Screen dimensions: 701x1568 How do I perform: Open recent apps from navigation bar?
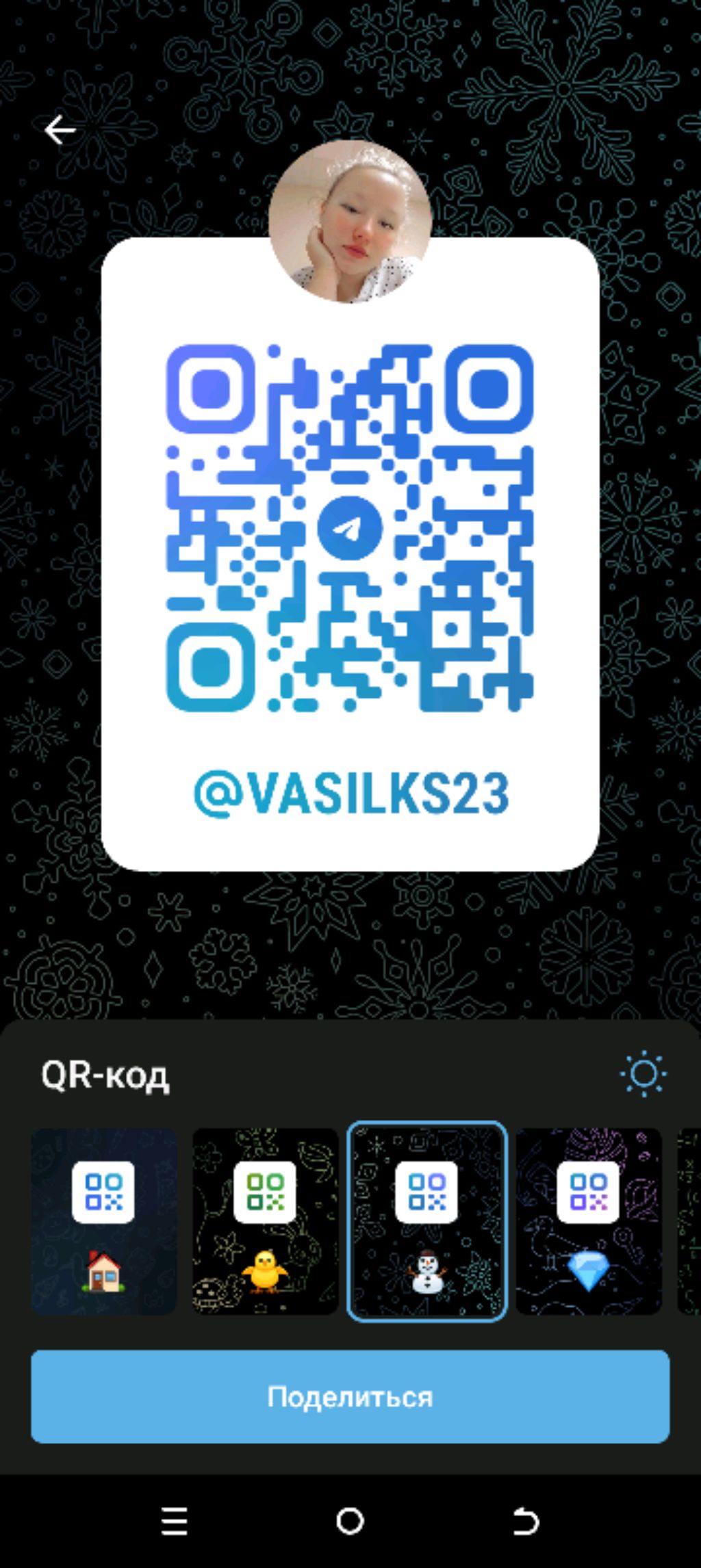175,1521
